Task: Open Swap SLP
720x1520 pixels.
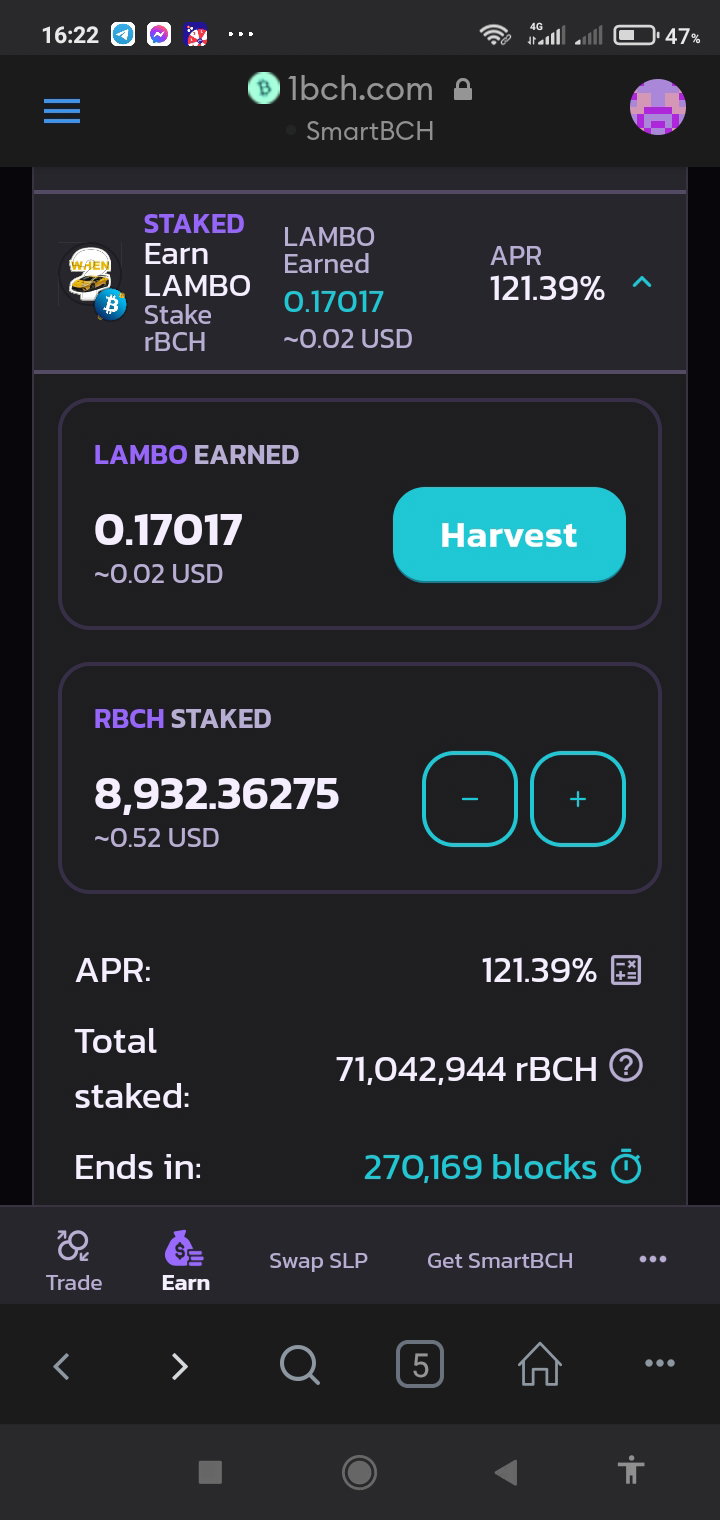Action: point(318,1260)
